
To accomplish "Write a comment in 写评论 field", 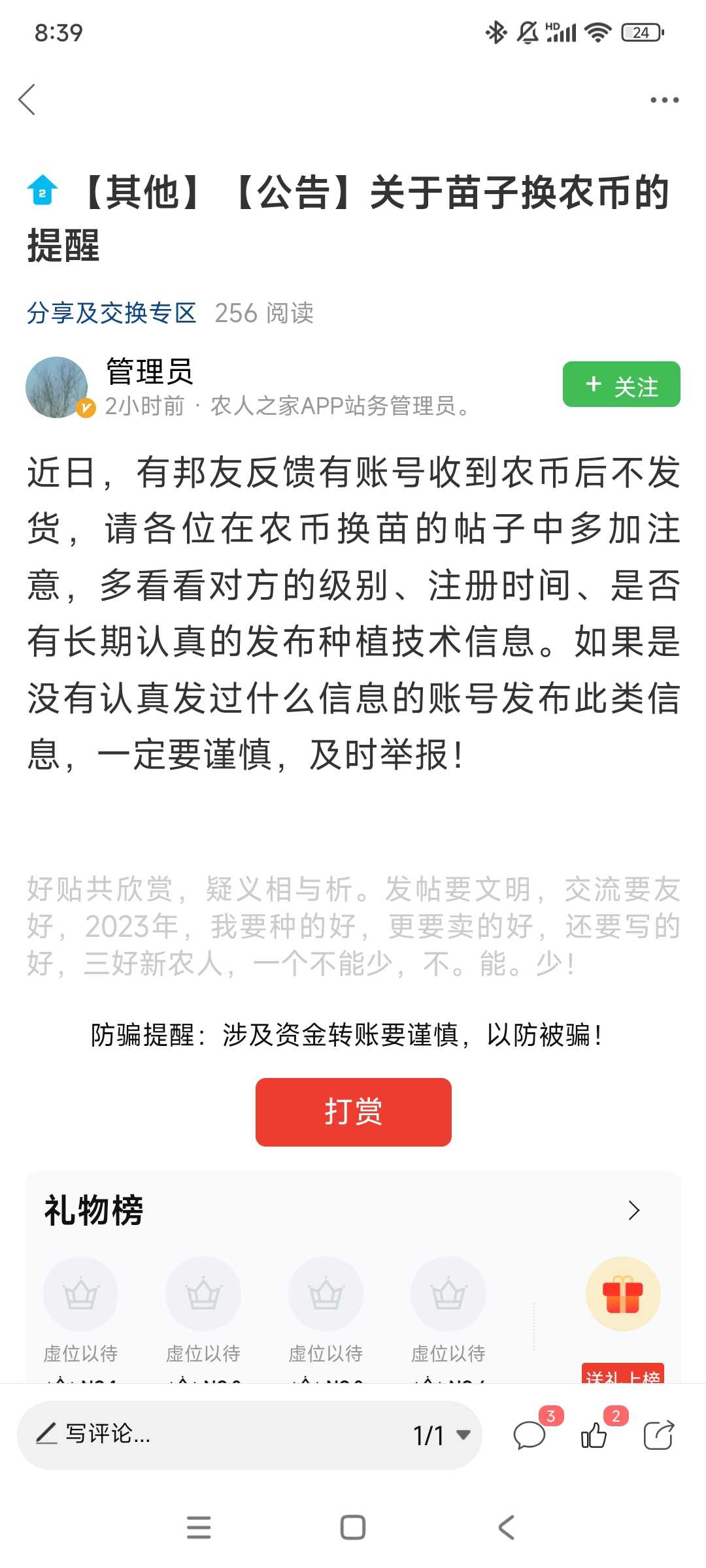I will (209, 1435).
